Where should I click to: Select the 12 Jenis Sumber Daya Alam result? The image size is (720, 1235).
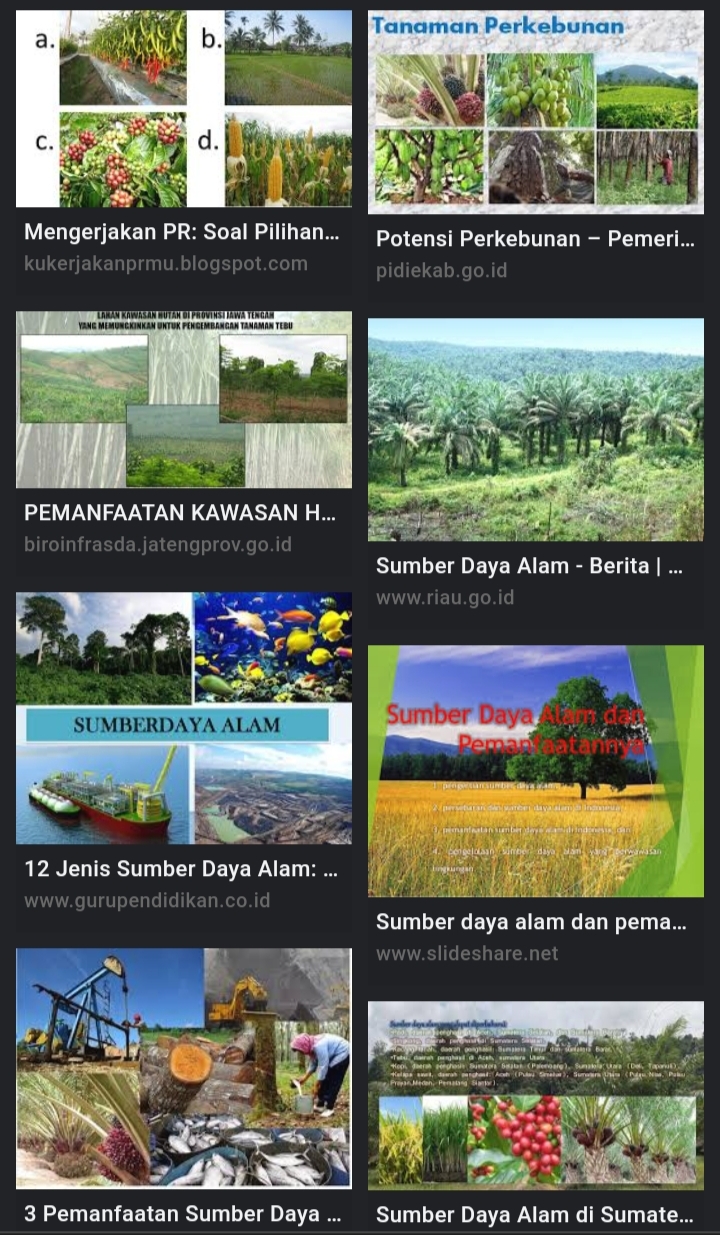pyautogui.click(x=184, y=718)
